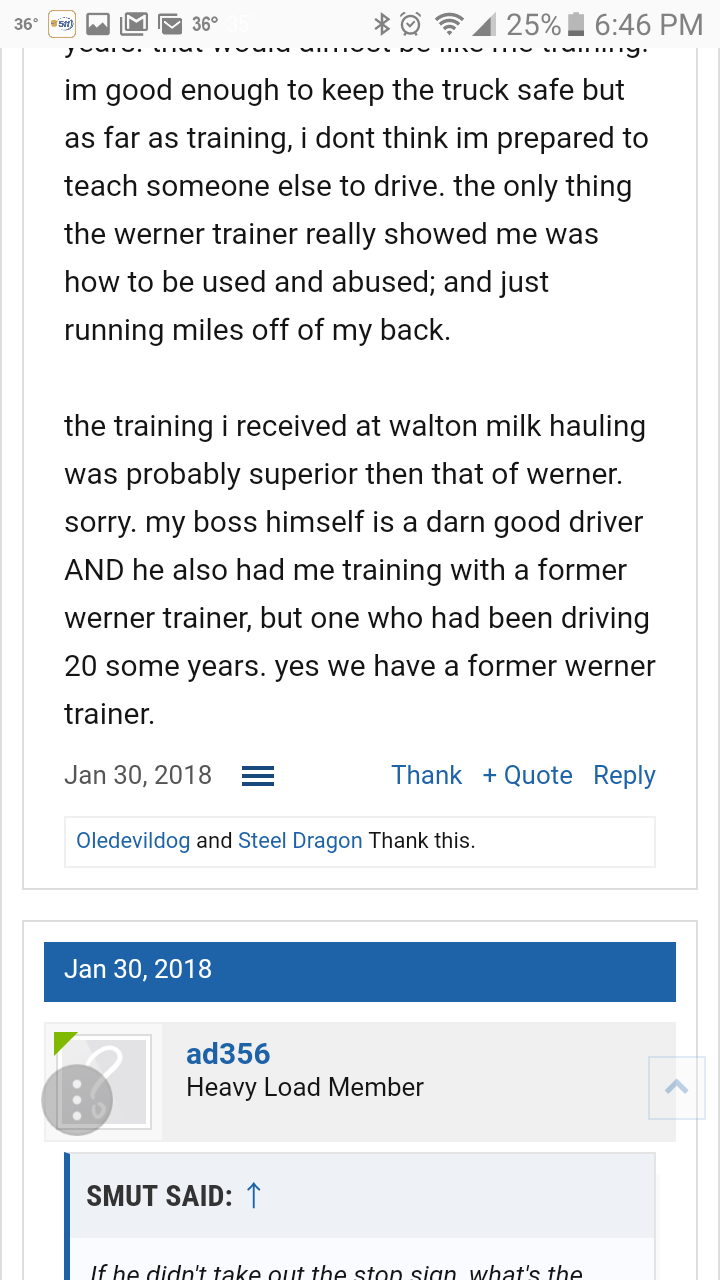Viewport: 720px width, 1280px height.
Task: Reply to the post
Action: [624, 775]
